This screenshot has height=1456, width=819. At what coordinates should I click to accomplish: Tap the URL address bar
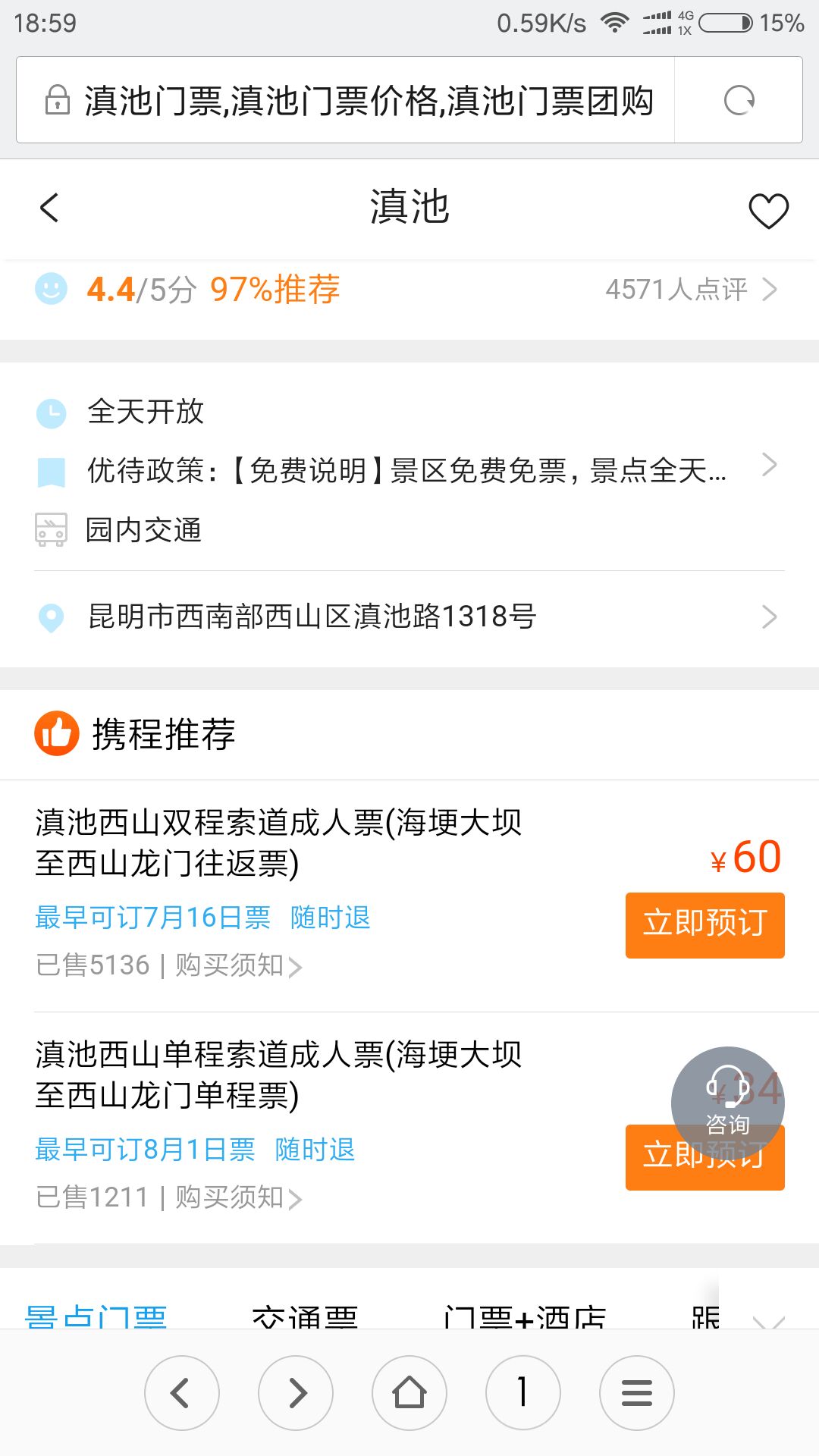point(346,100)
